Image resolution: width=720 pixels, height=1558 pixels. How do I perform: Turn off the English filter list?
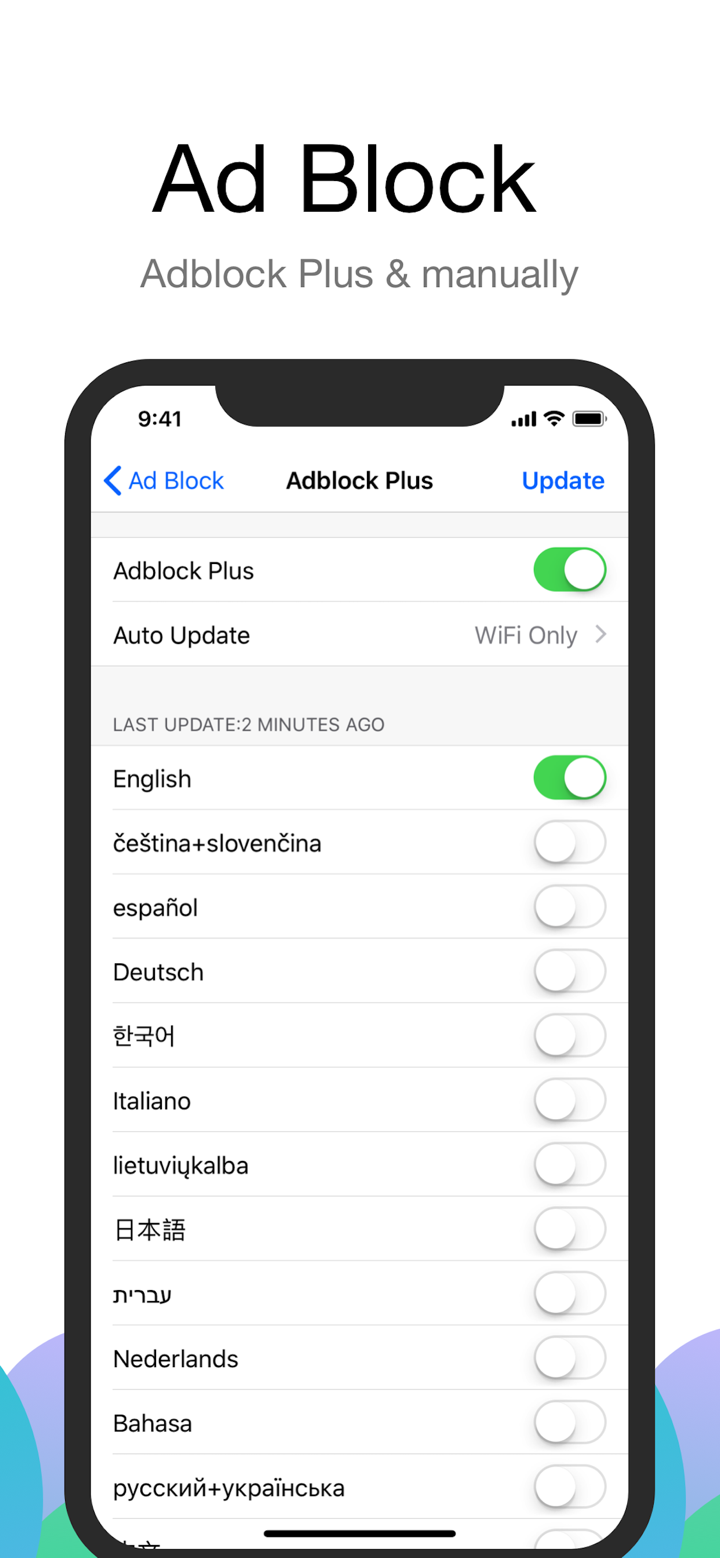tap(570, 777)
